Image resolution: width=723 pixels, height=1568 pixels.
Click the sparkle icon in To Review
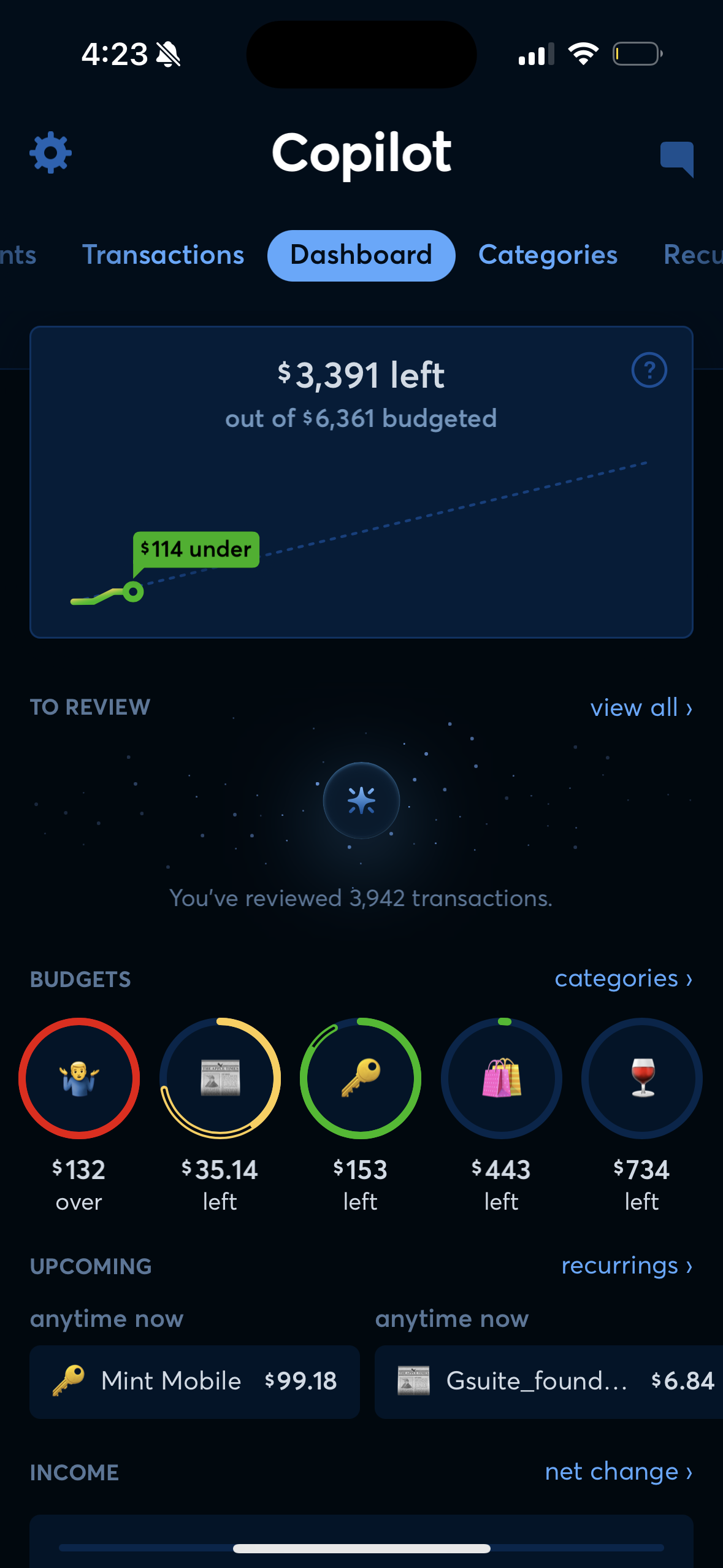coord(361,801)
